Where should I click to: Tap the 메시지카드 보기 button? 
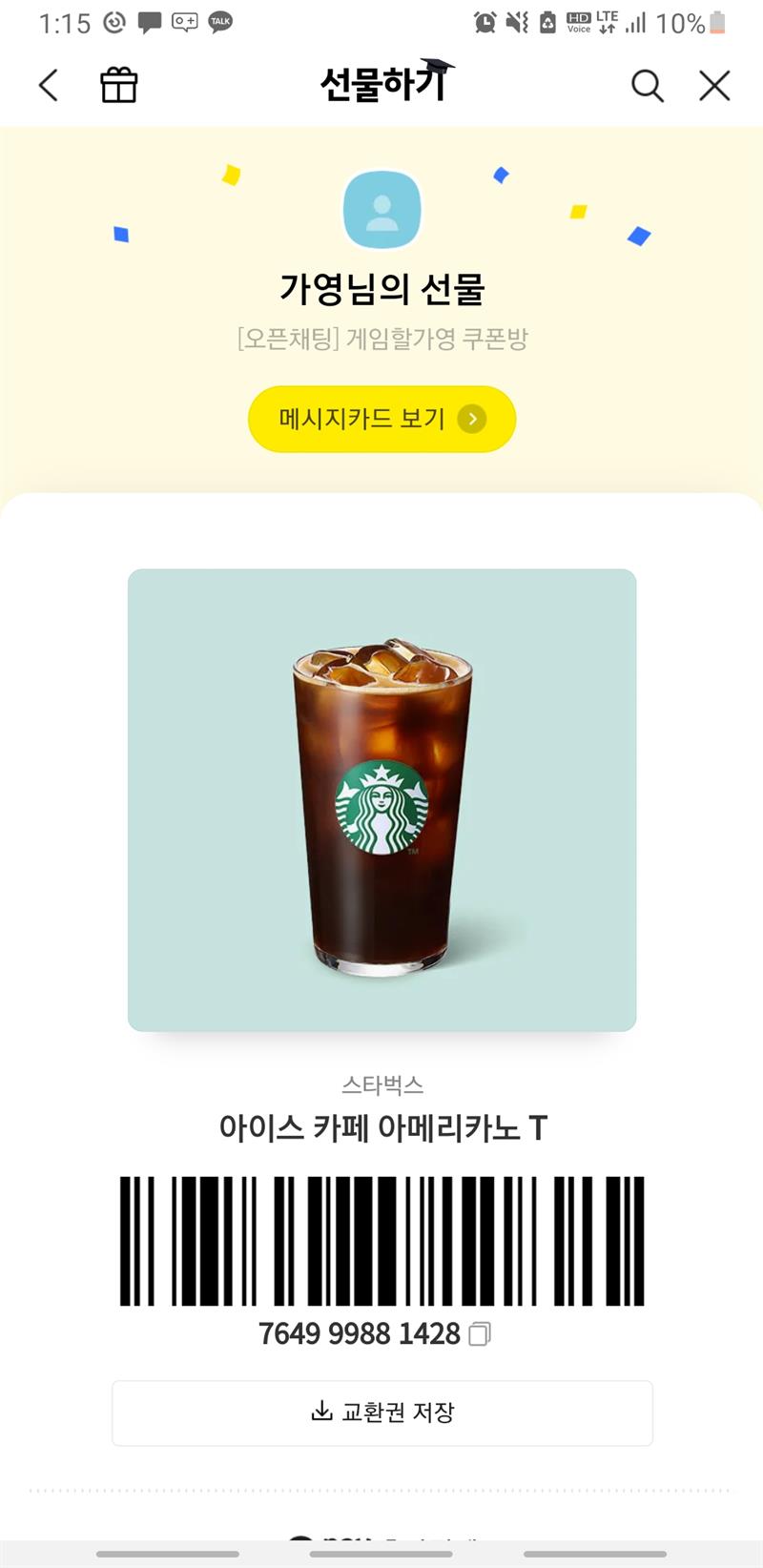click(x=381, y=419)
